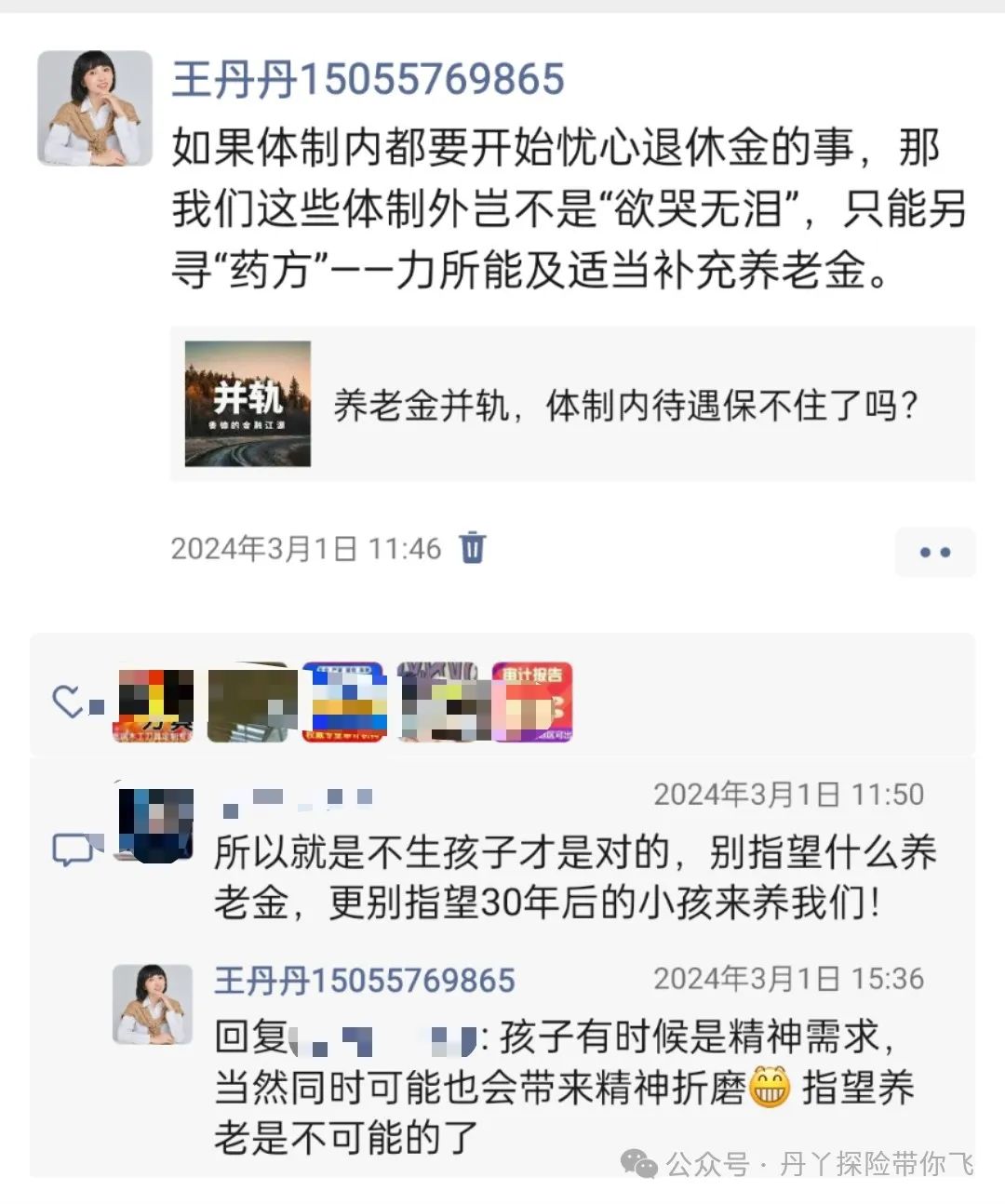The width and height of the screenshot is (1005, 1204).
Task: Open 王丹丹's avatar in the 15:36 reply
Action: click(x=153, y=1004)
